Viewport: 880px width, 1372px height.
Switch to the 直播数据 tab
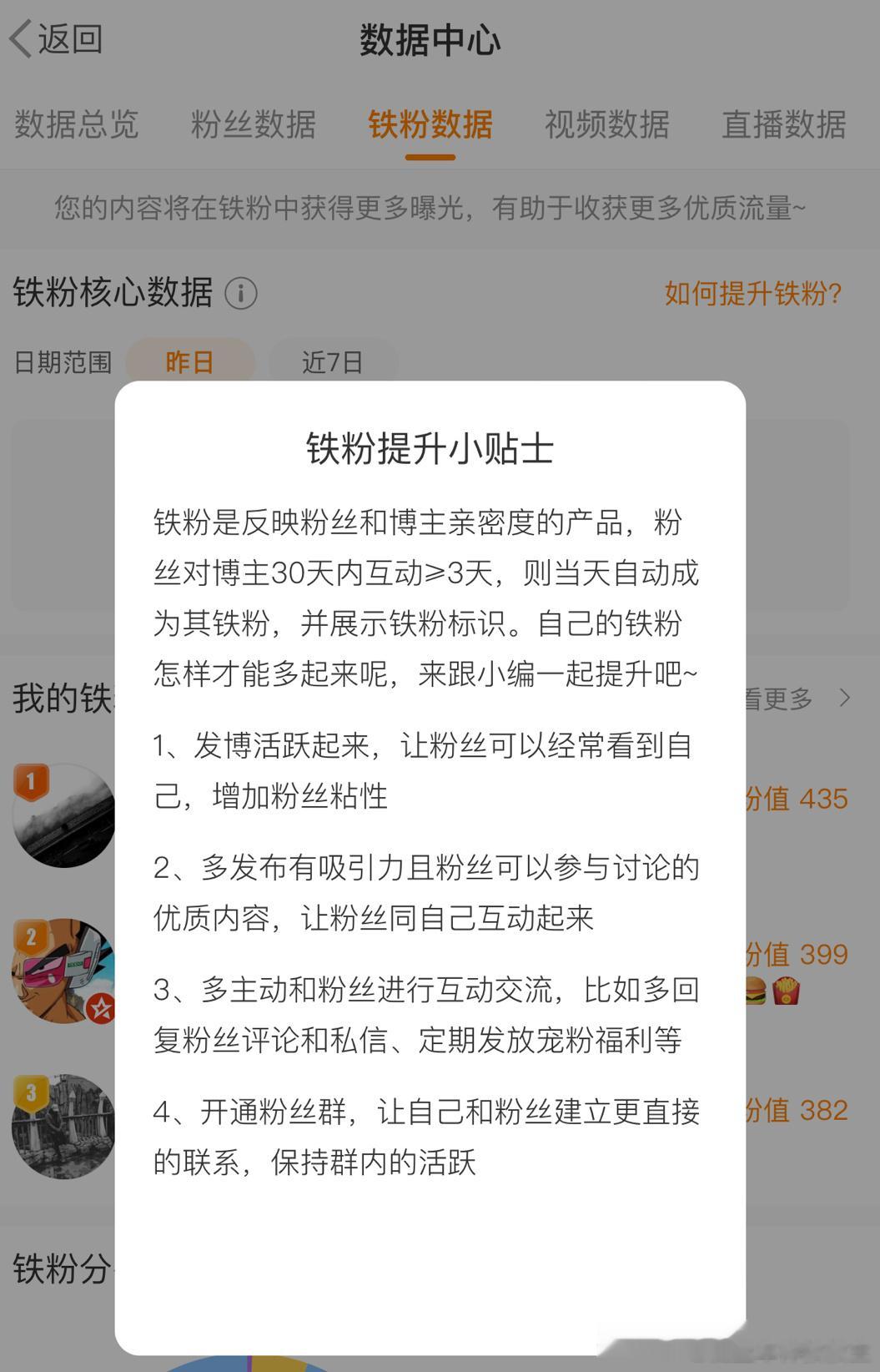point(783,124)
